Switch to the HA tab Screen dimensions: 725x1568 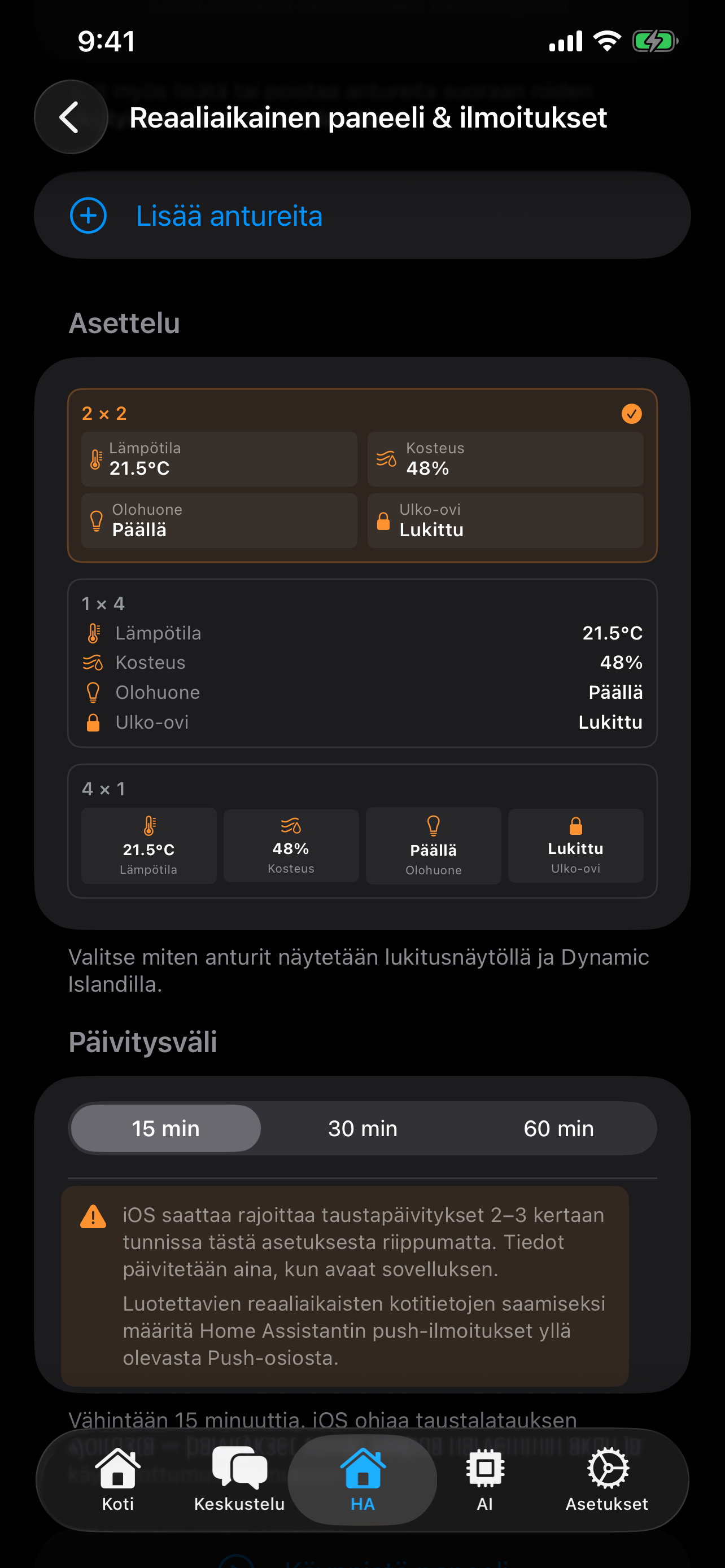point(362,1479)
